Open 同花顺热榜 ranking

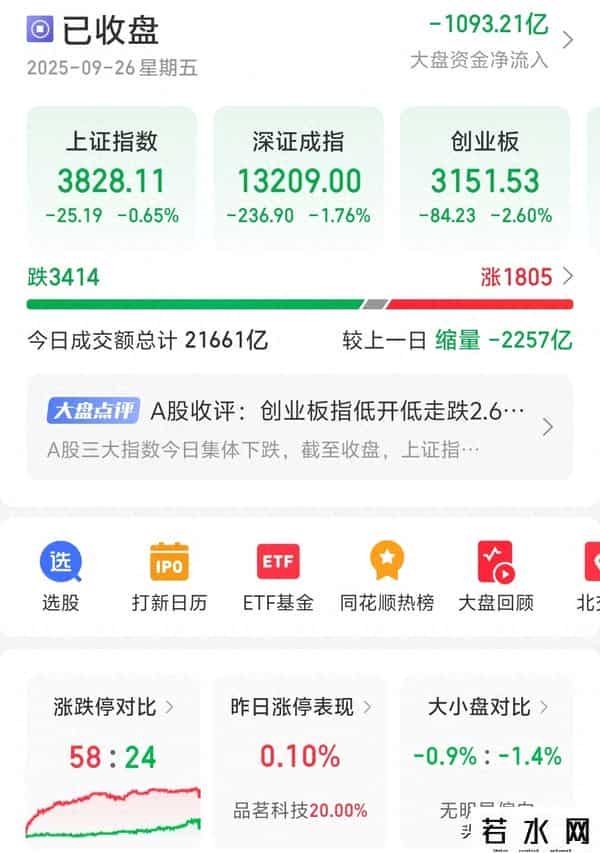(x=387, y=577)
